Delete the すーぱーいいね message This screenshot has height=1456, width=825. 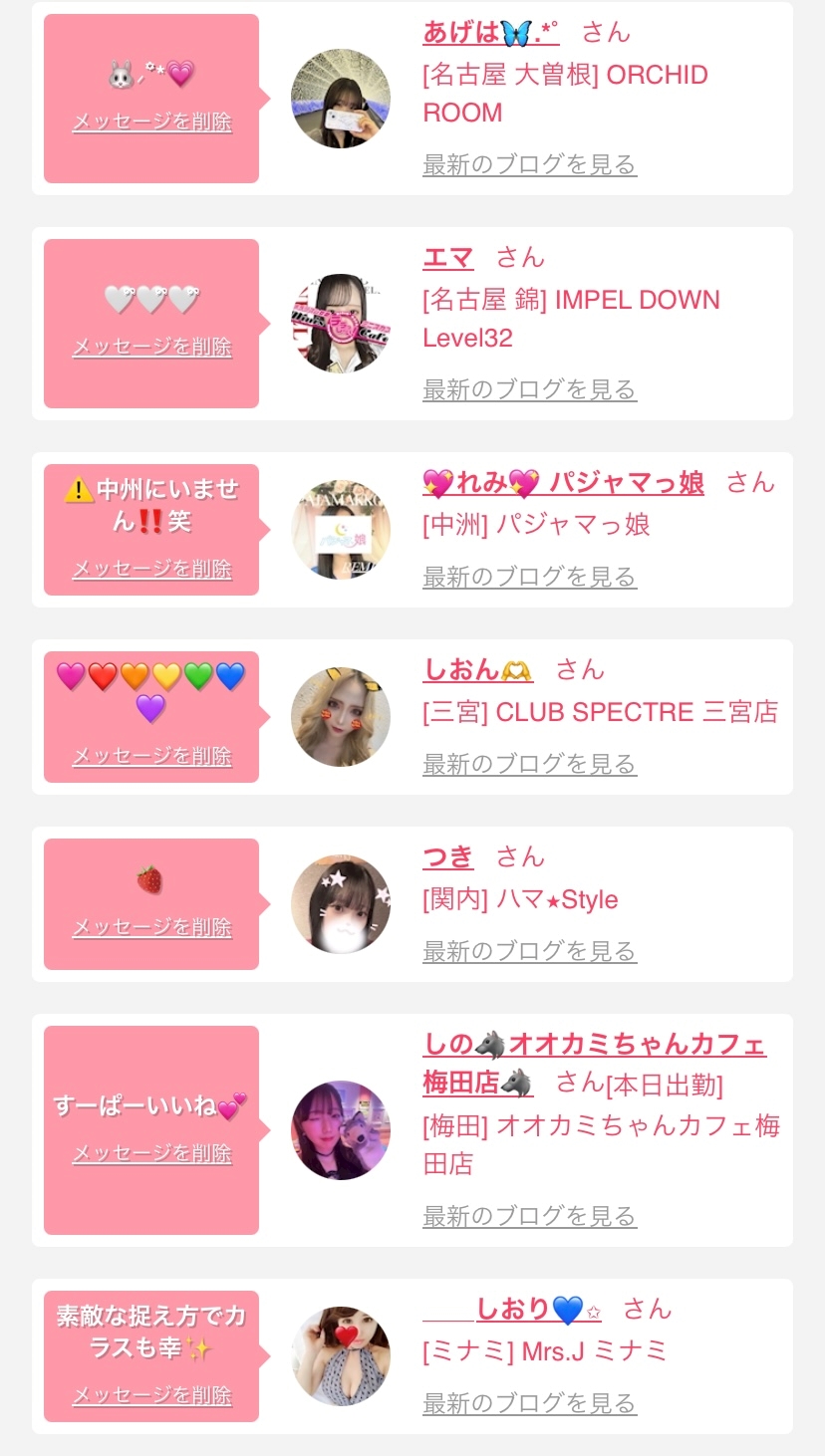tap(151, 1154)
